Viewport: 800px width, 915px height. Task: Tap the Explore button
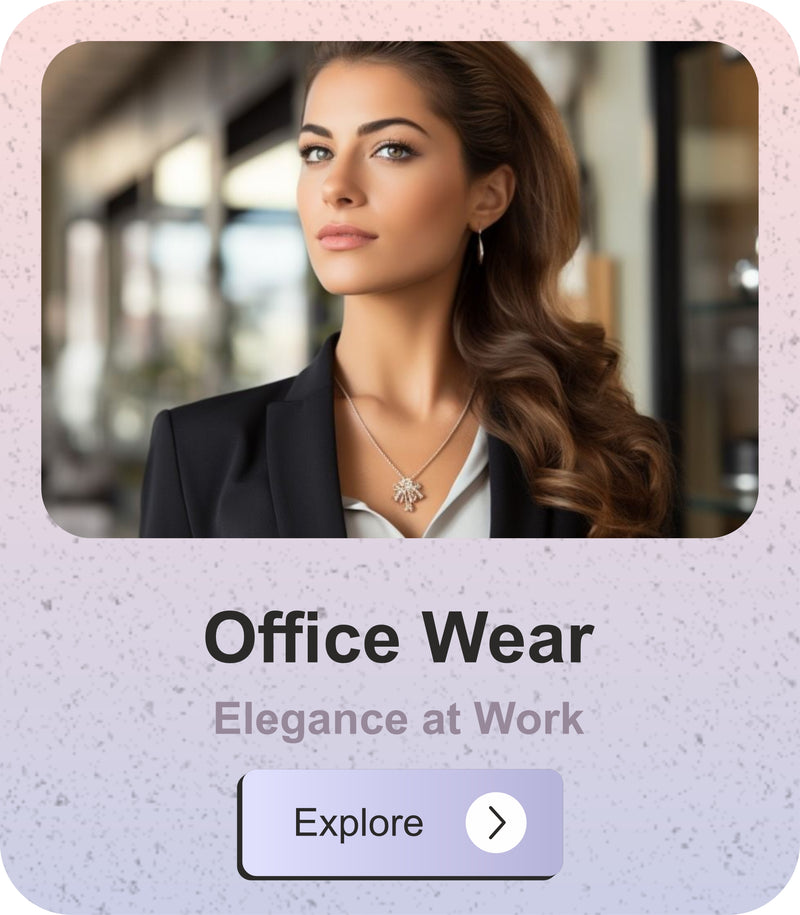(400, 823)
